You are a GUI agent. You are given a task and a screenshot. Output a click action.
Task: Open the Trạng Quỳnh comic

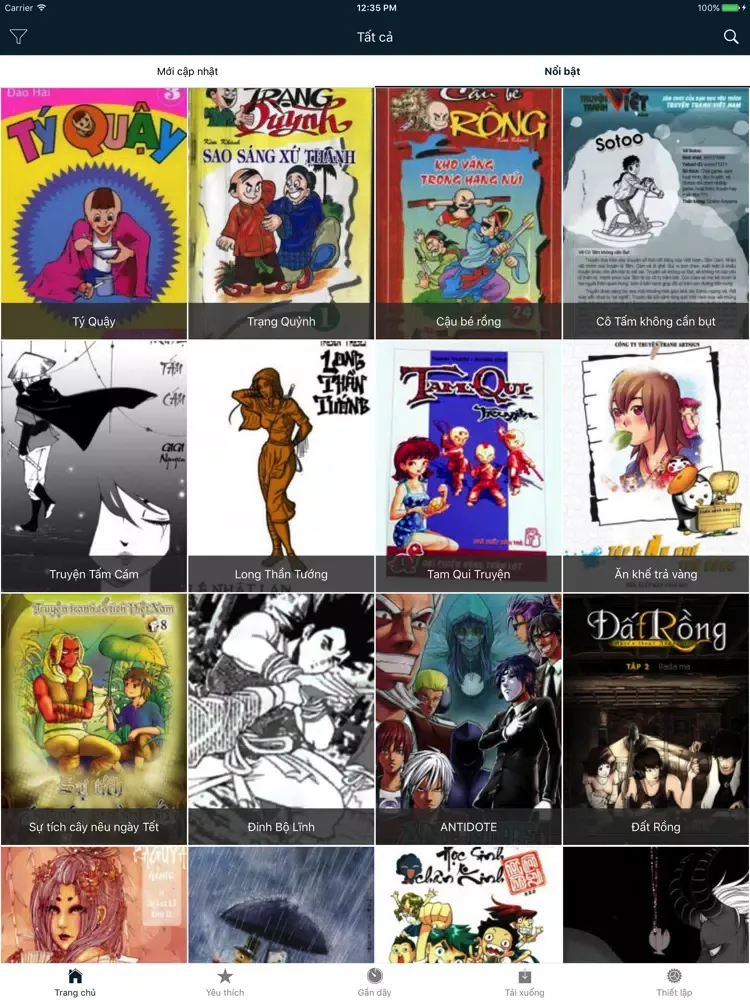(281, 213)
